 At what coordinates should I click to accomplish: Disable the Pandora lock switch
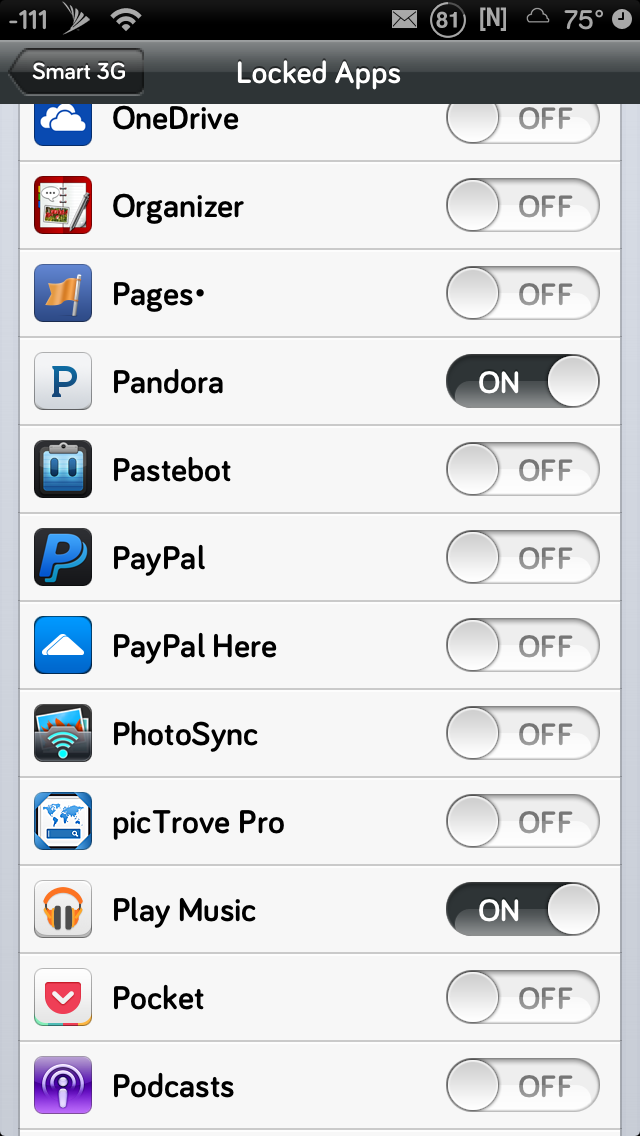(x=523, y=381)
